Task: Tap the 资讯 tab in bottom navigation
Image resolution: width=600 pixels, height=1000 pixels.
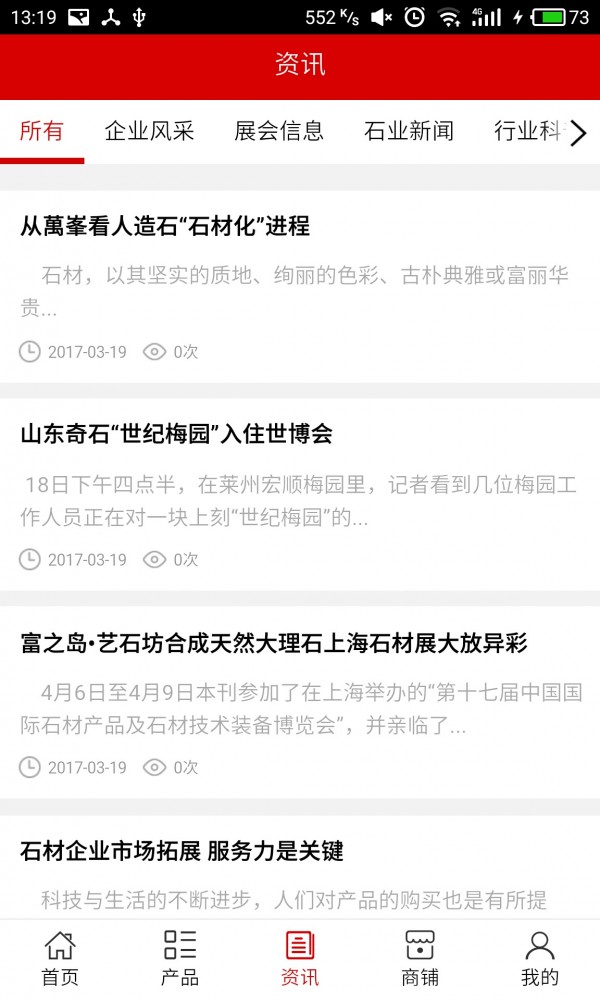Action: (300, 958)
